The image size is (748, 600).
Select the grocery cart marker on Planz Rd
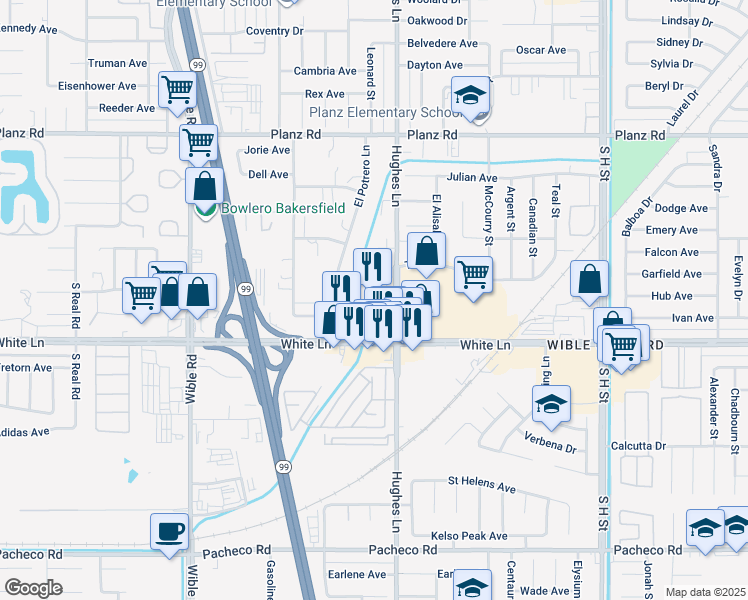pos(198,142)
